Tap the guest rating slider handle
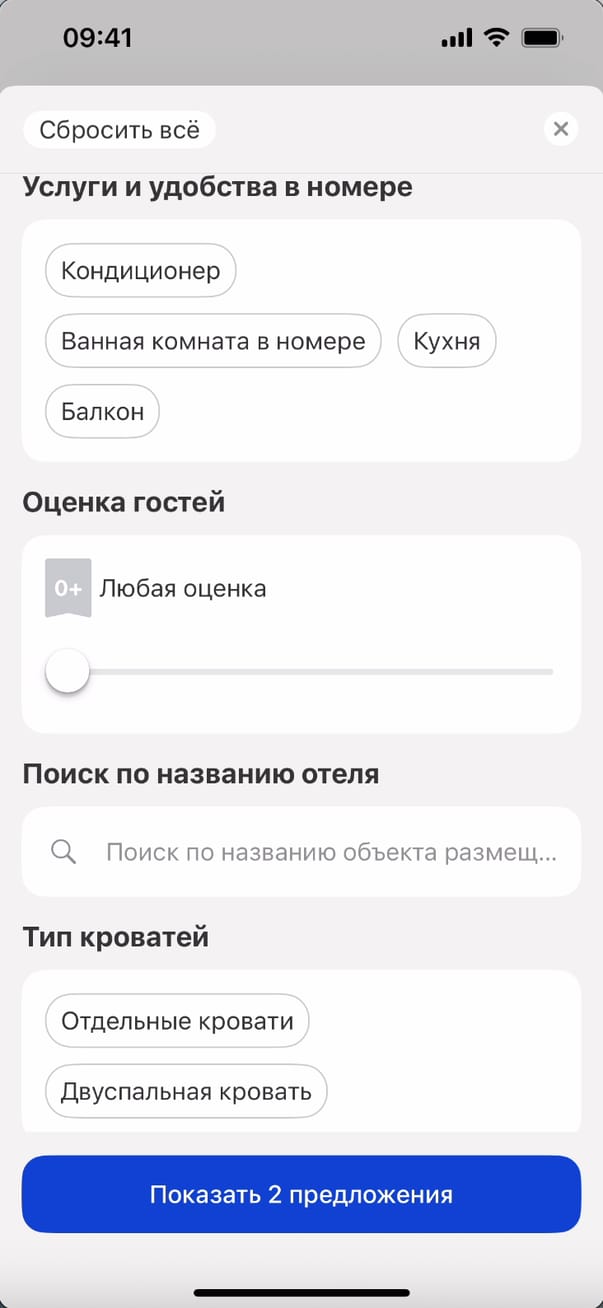This screenshot has width=603, height=1308. [67, 671]
